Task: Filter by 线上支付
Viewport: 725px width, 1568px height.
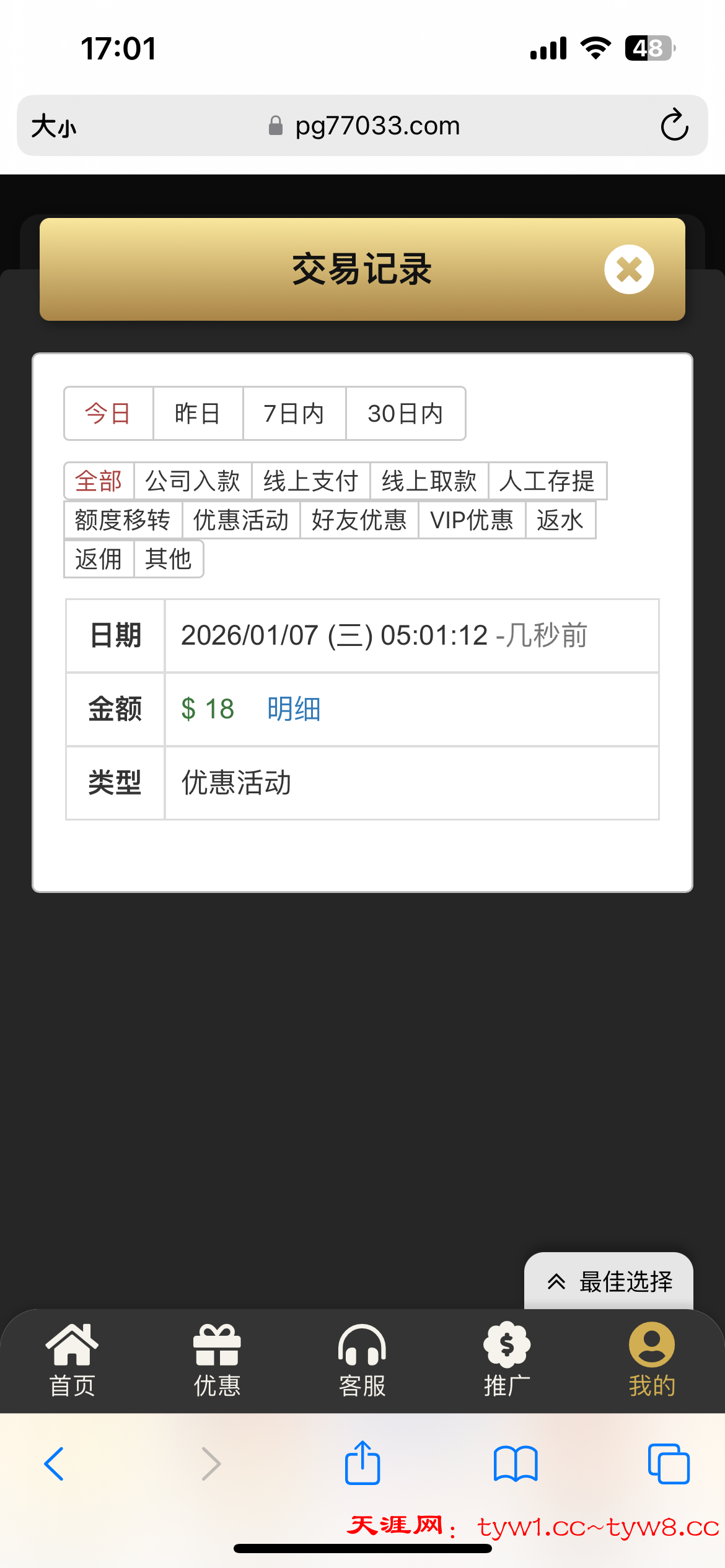Action: tap(311, 481)
